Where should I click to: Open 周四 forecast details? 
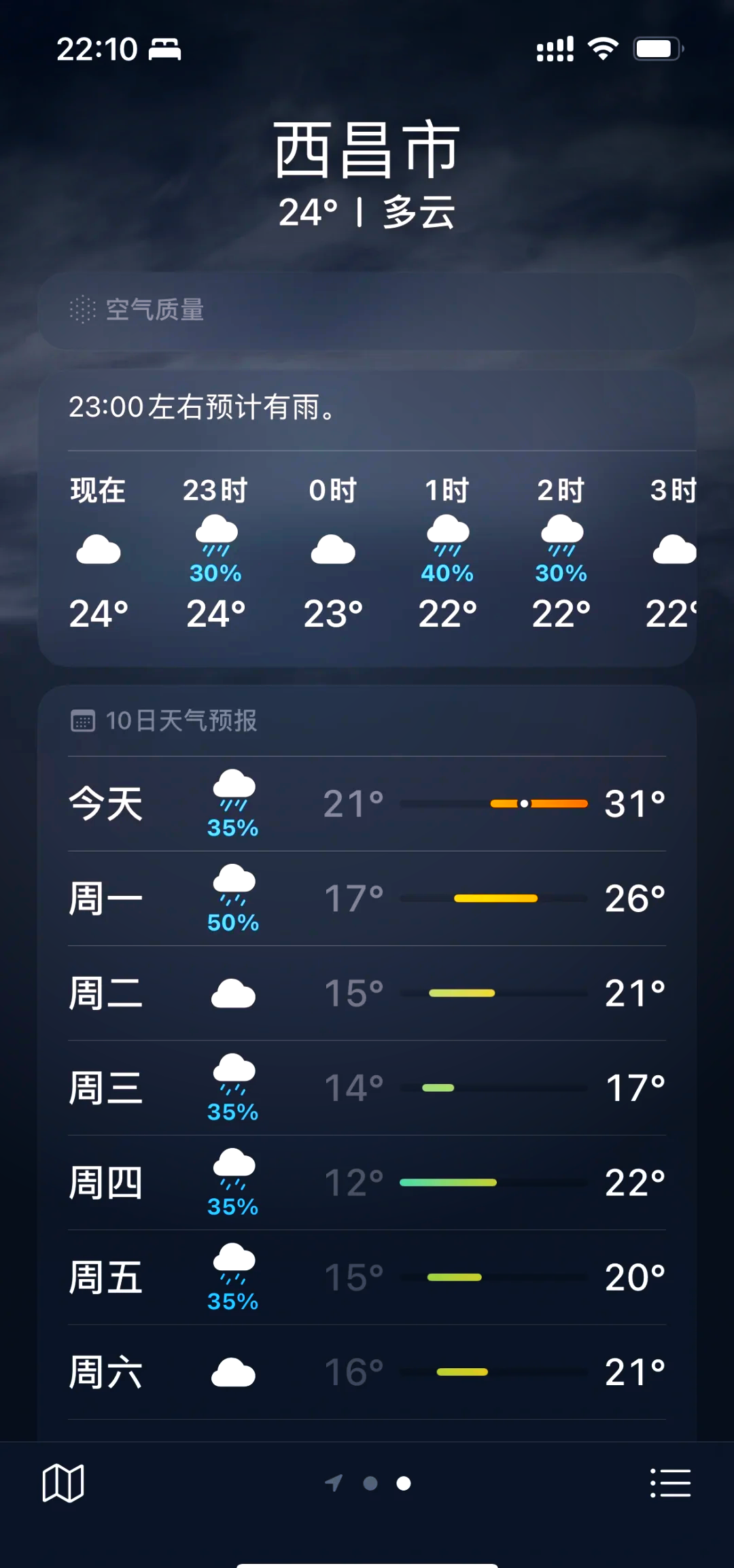[x=367, y=1183]
